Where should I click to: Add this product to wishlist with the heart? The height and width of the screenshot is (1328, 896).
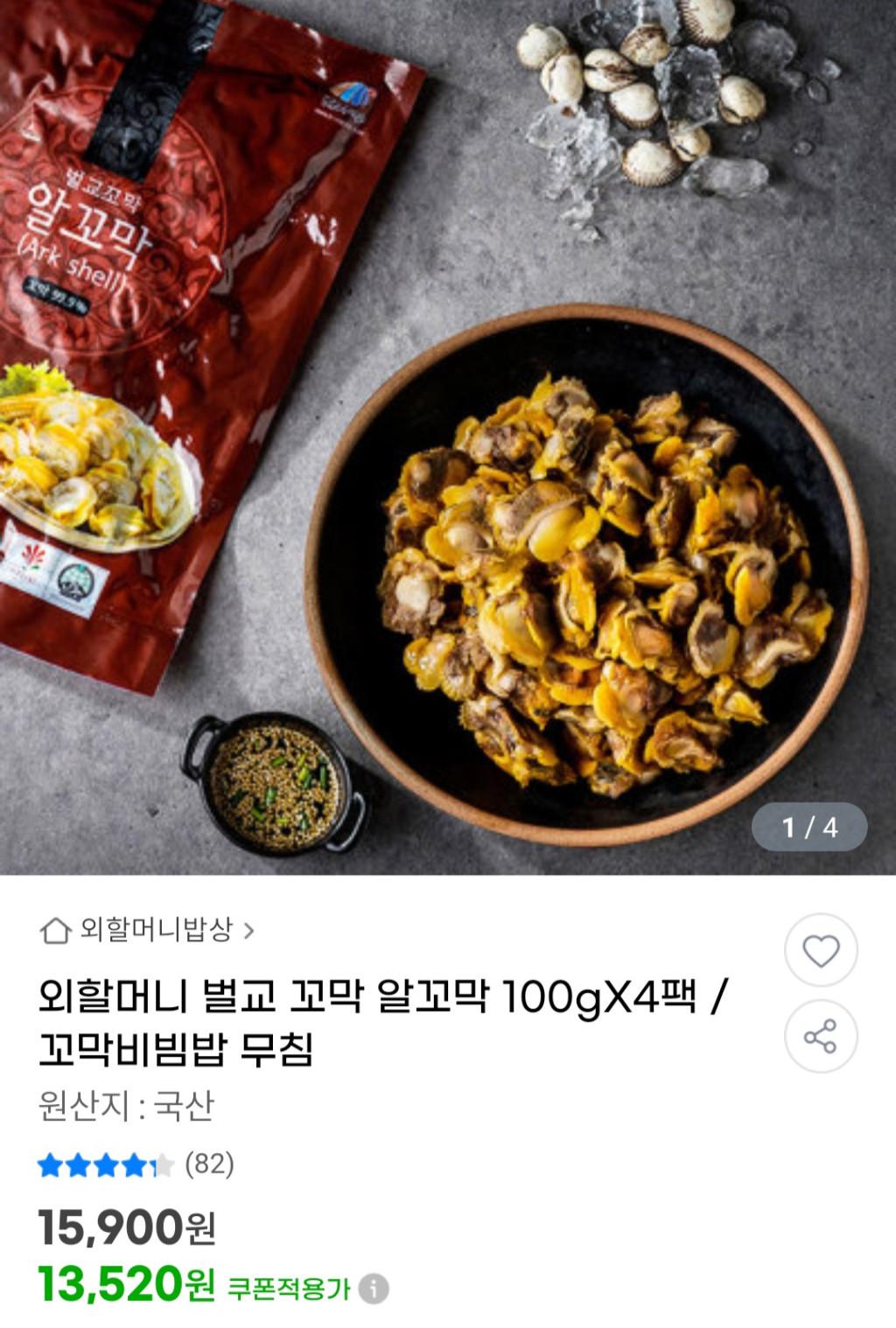(820, 951)
